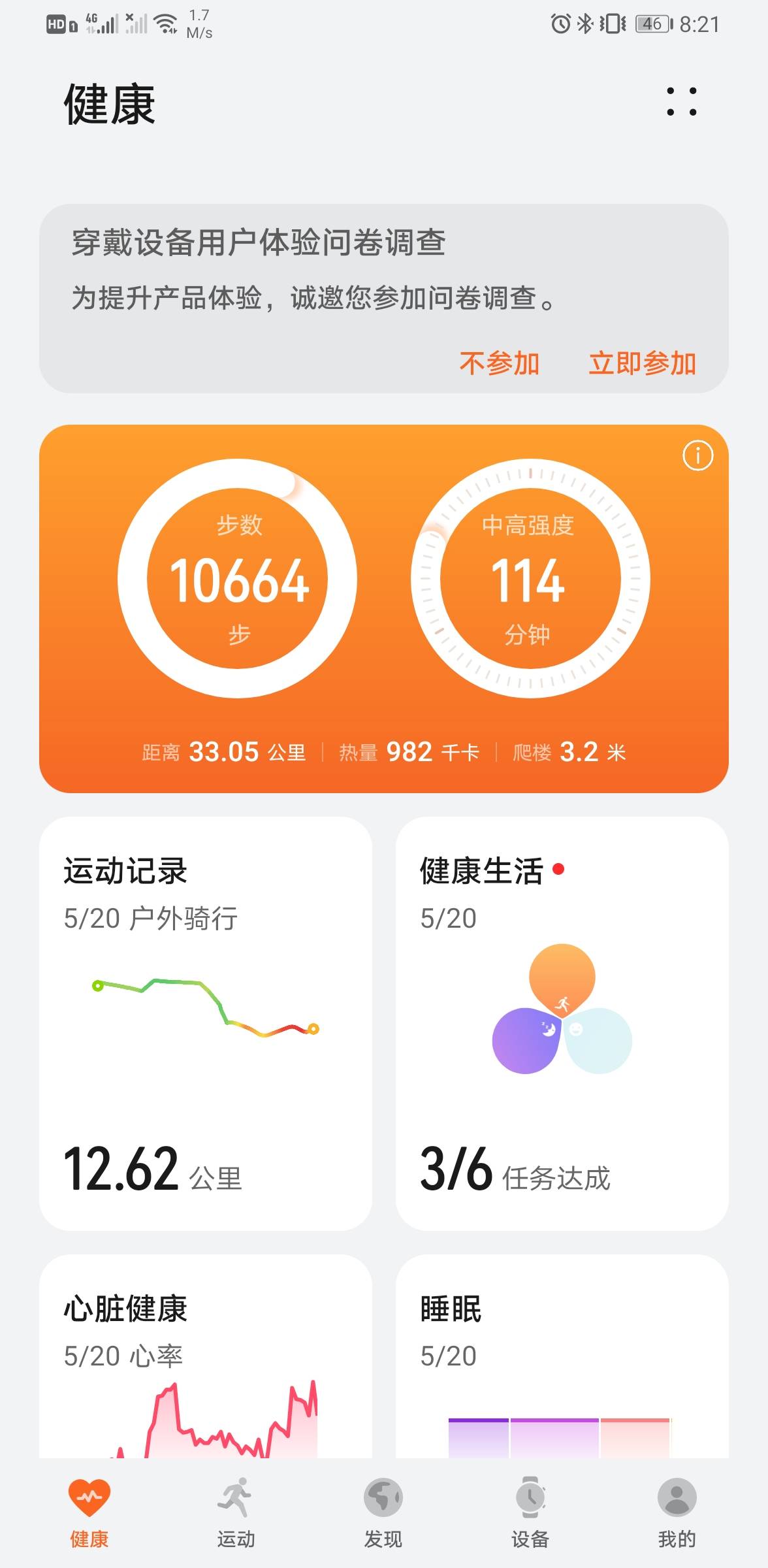Open the four-dot overflow menu
The width and height of the screenshot is (768, 1568).
(681, 102)
